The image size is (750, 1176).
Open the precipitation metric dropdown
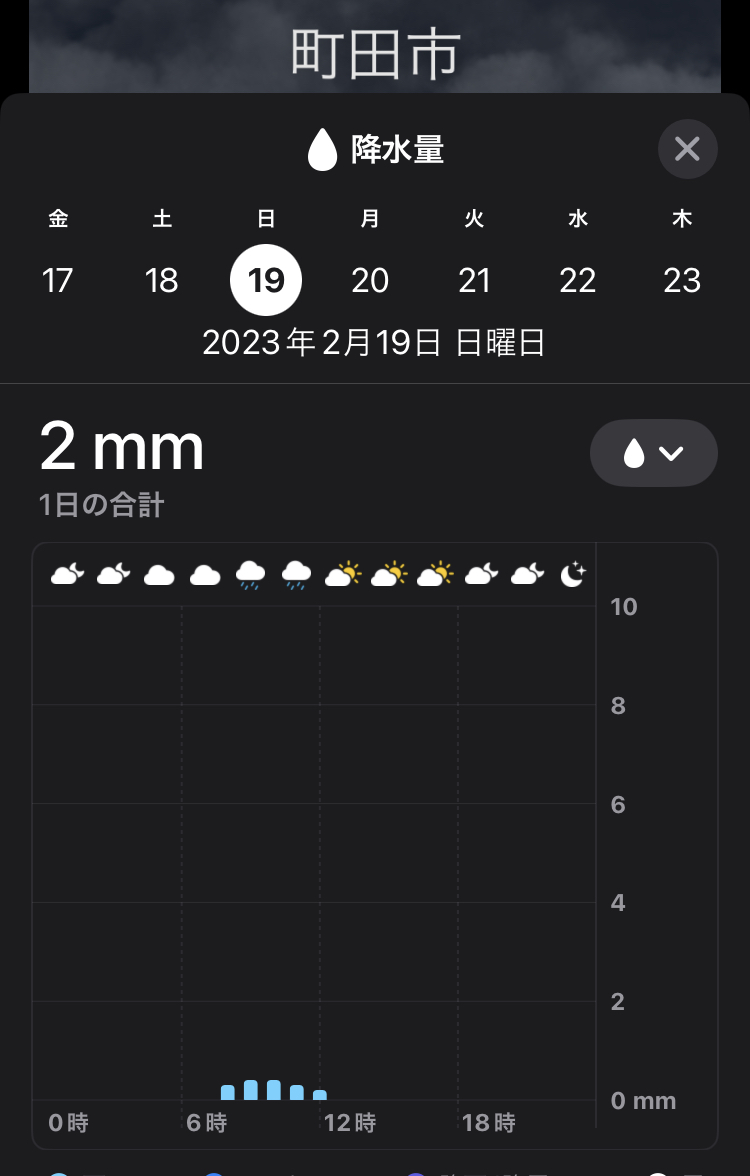pyautogui.click(x=653, y=453)
